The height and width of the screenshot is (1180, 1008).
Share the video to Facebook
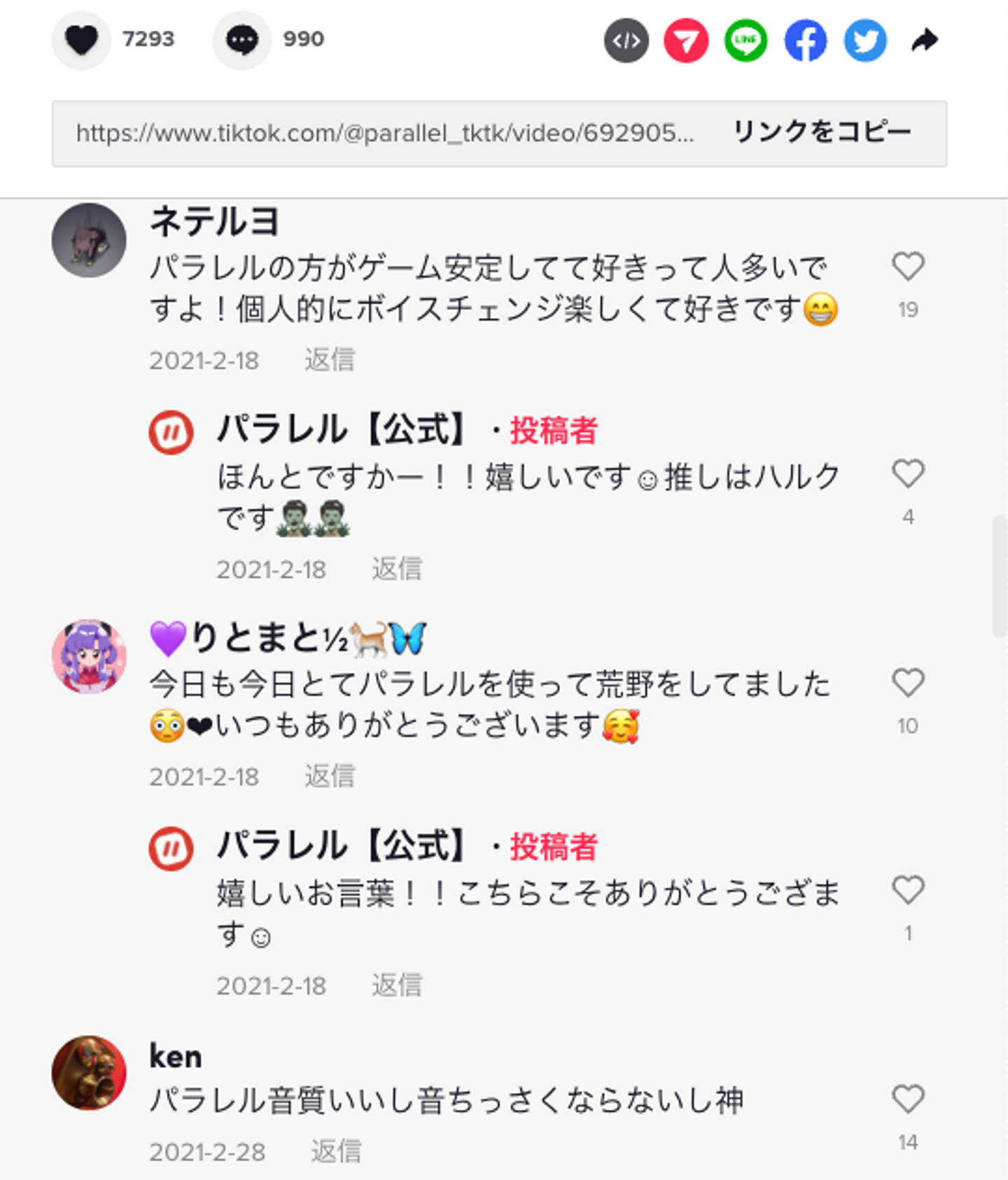805,41
